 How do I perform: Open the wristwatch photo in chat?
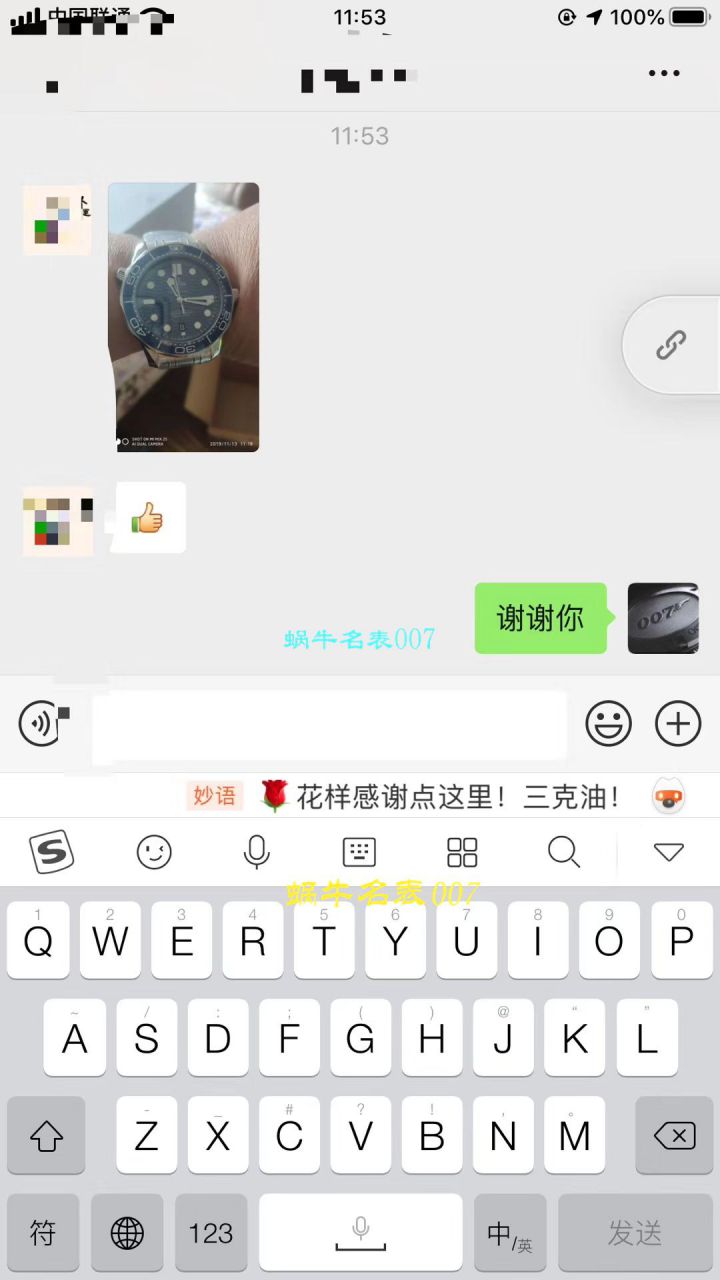[184, 317]
